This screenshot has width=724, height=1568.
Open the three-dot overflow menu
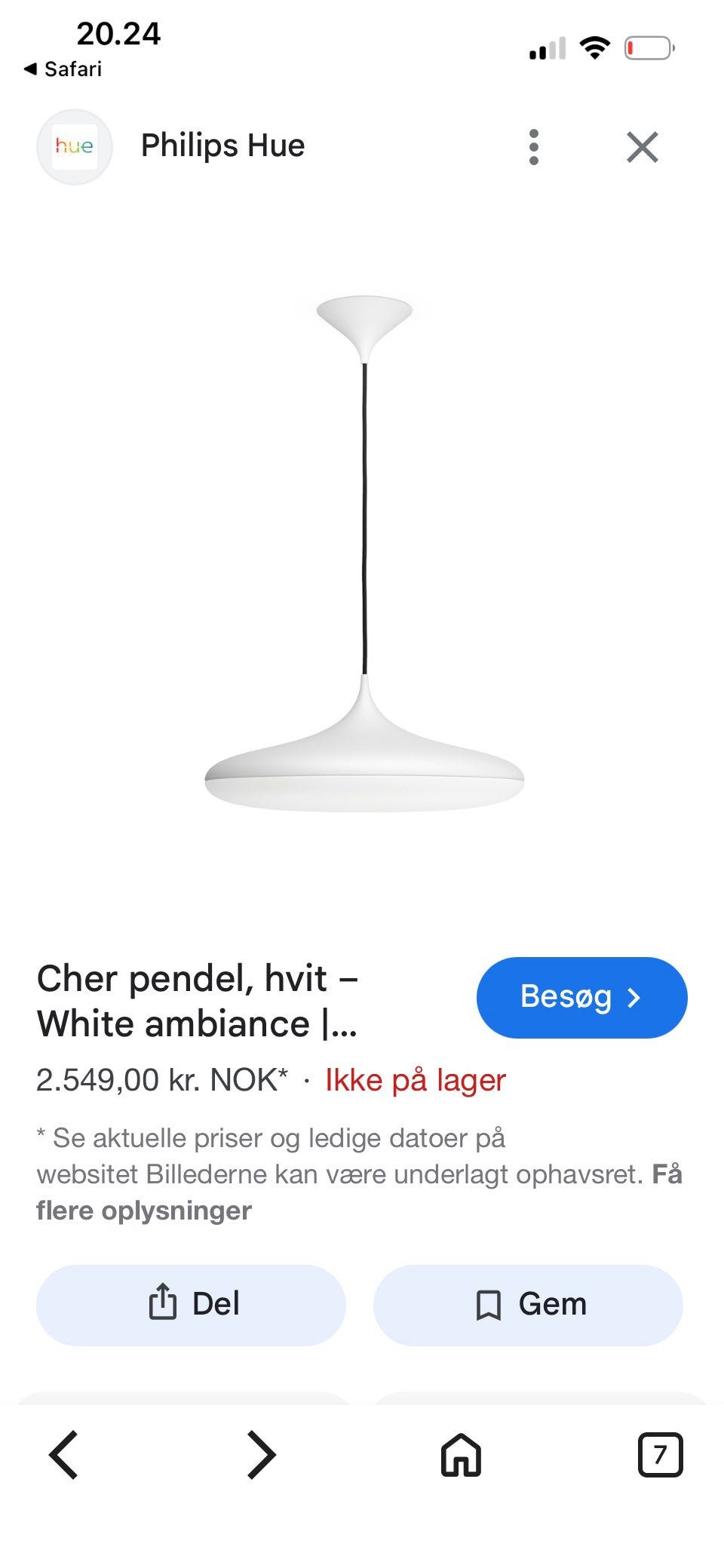pos(534,147)
